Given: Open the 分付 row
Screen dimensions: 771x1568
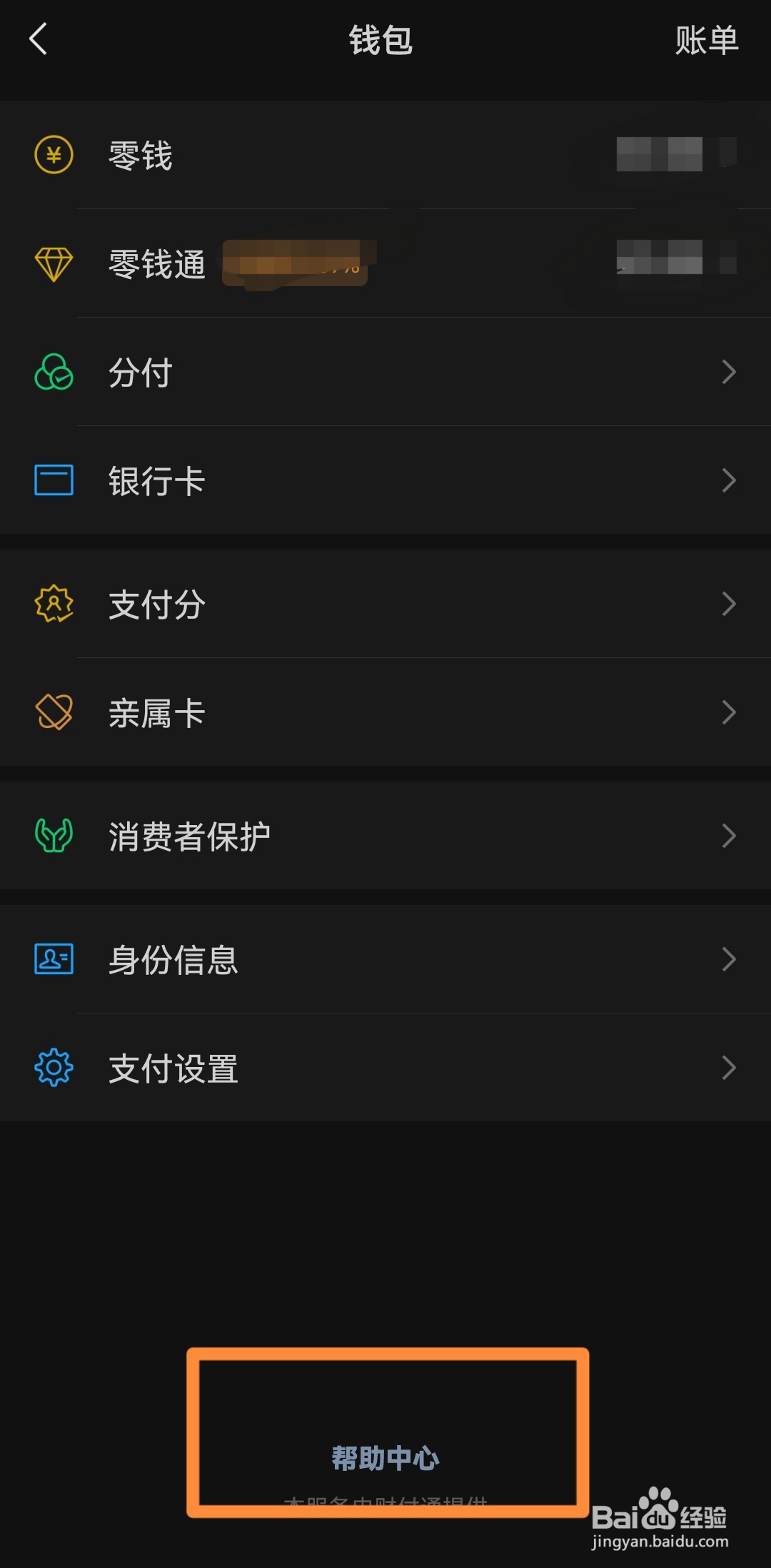Looking at the screenshot, I should (x=385, y=372).
